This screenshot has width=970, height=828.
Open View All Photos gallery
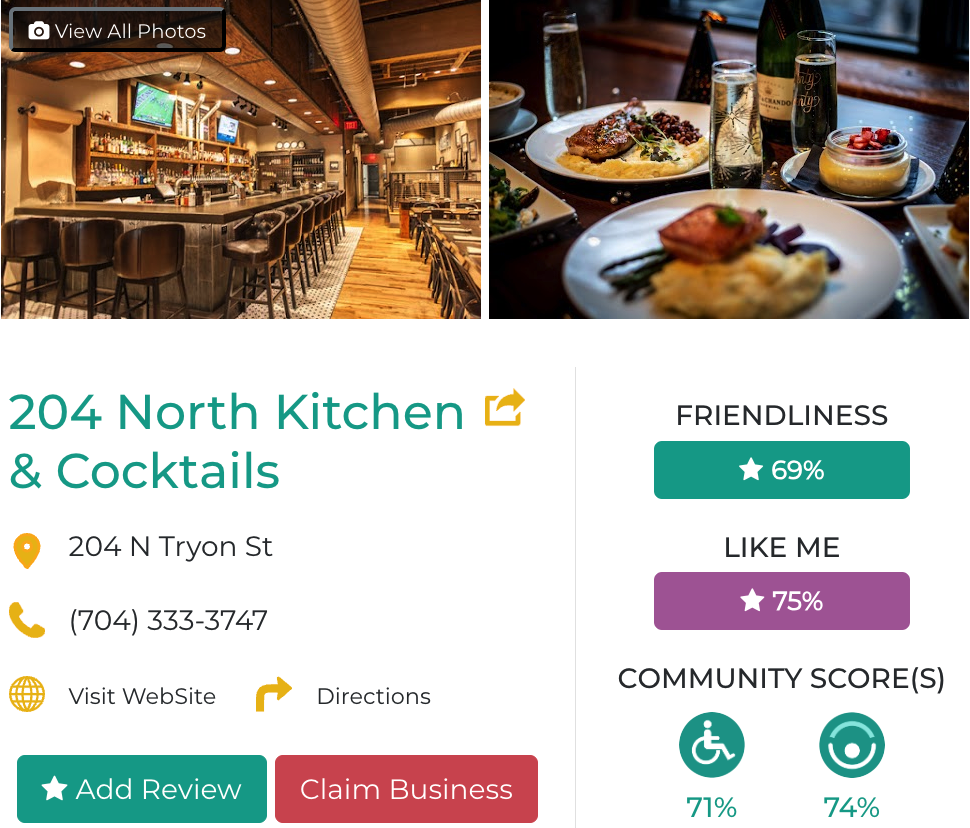click(117, 31)
